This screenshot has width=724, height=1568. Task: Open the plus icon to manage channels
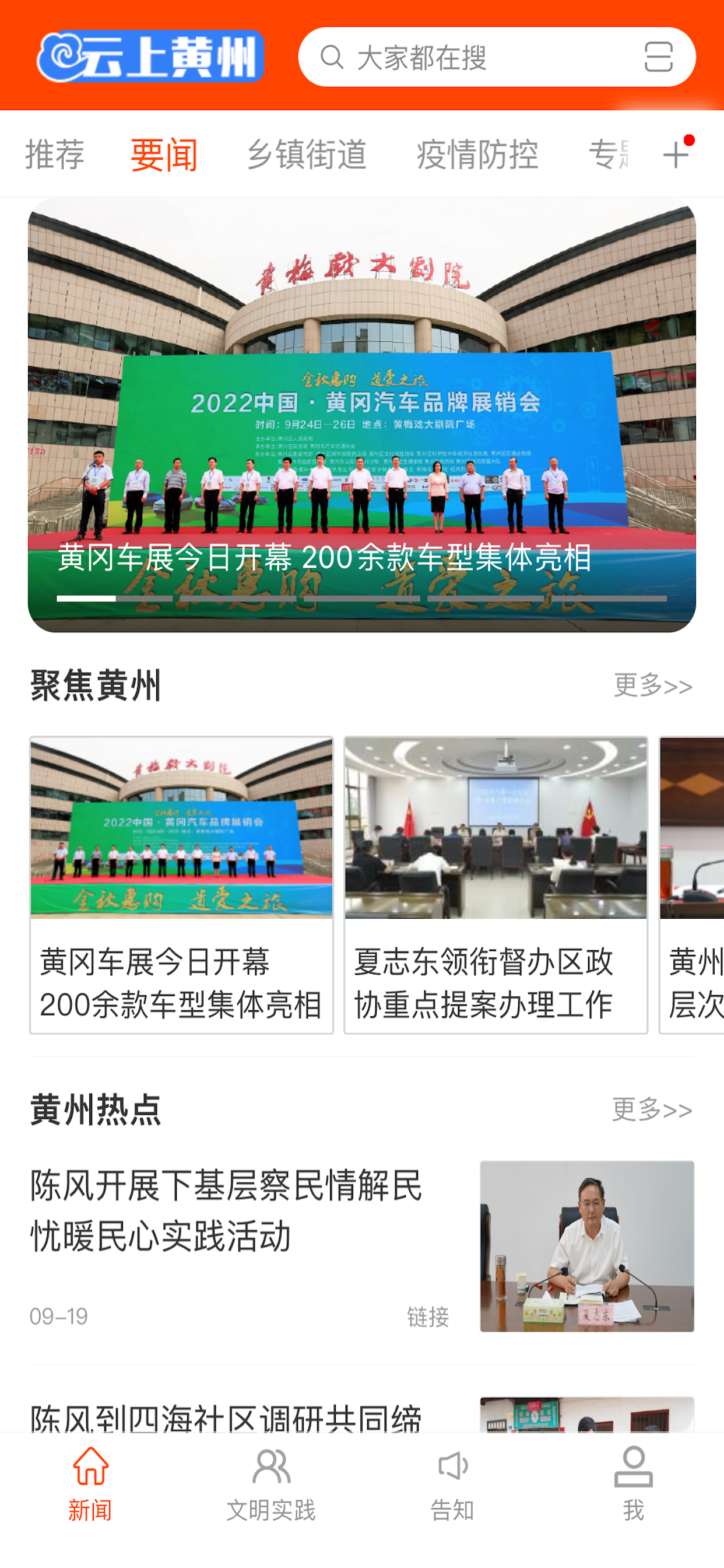coord(676,154)
